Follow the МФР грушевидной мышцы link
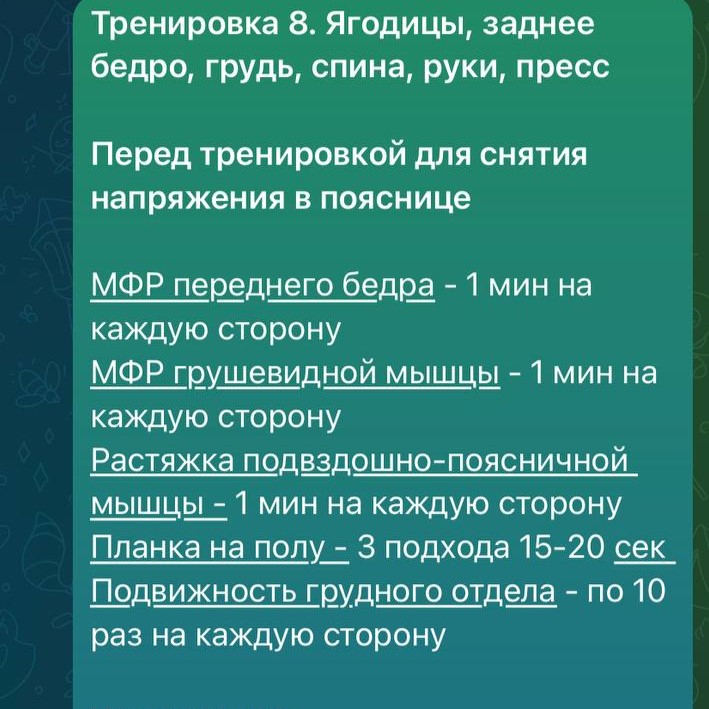709x709 pixels. coord(295,374)
